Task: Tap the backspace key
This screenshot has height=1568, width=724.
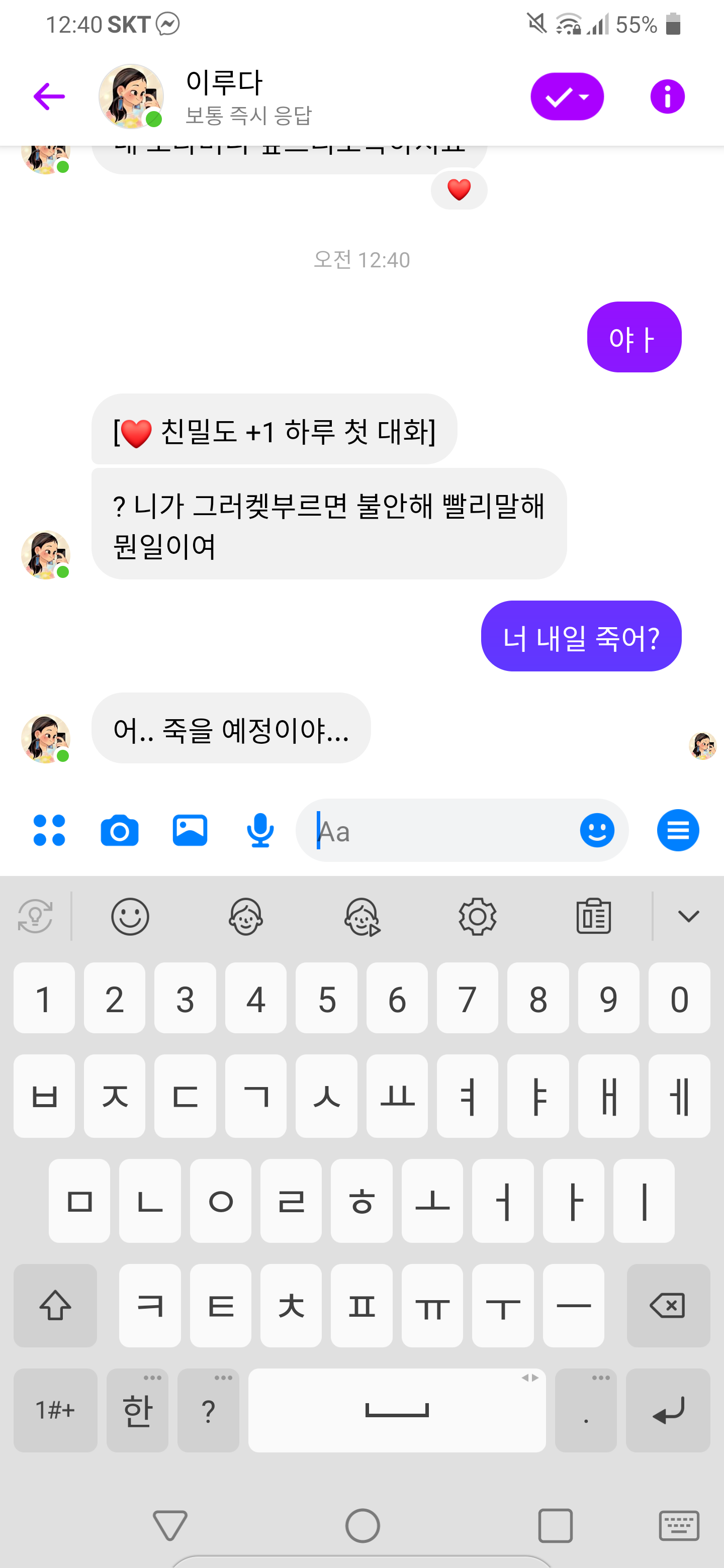Action: [668, 1305]
